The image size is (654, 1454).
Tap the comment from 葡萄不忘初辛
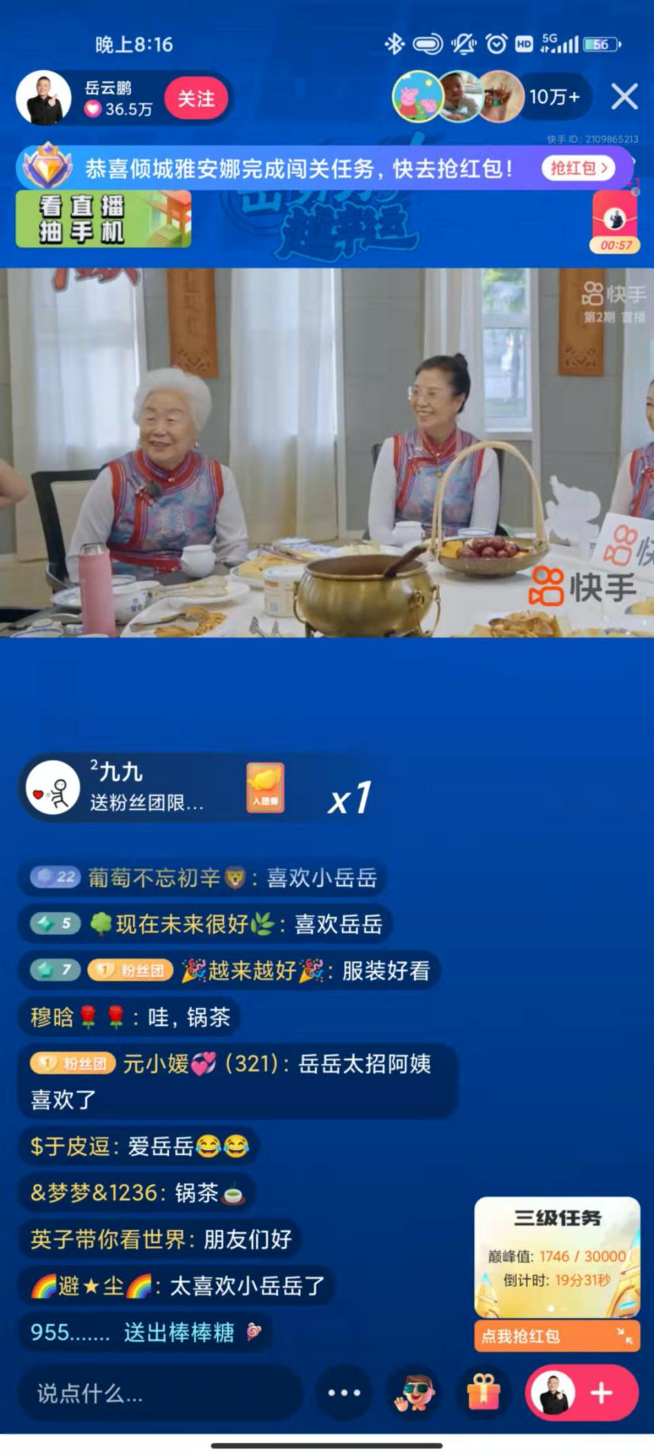204,878
